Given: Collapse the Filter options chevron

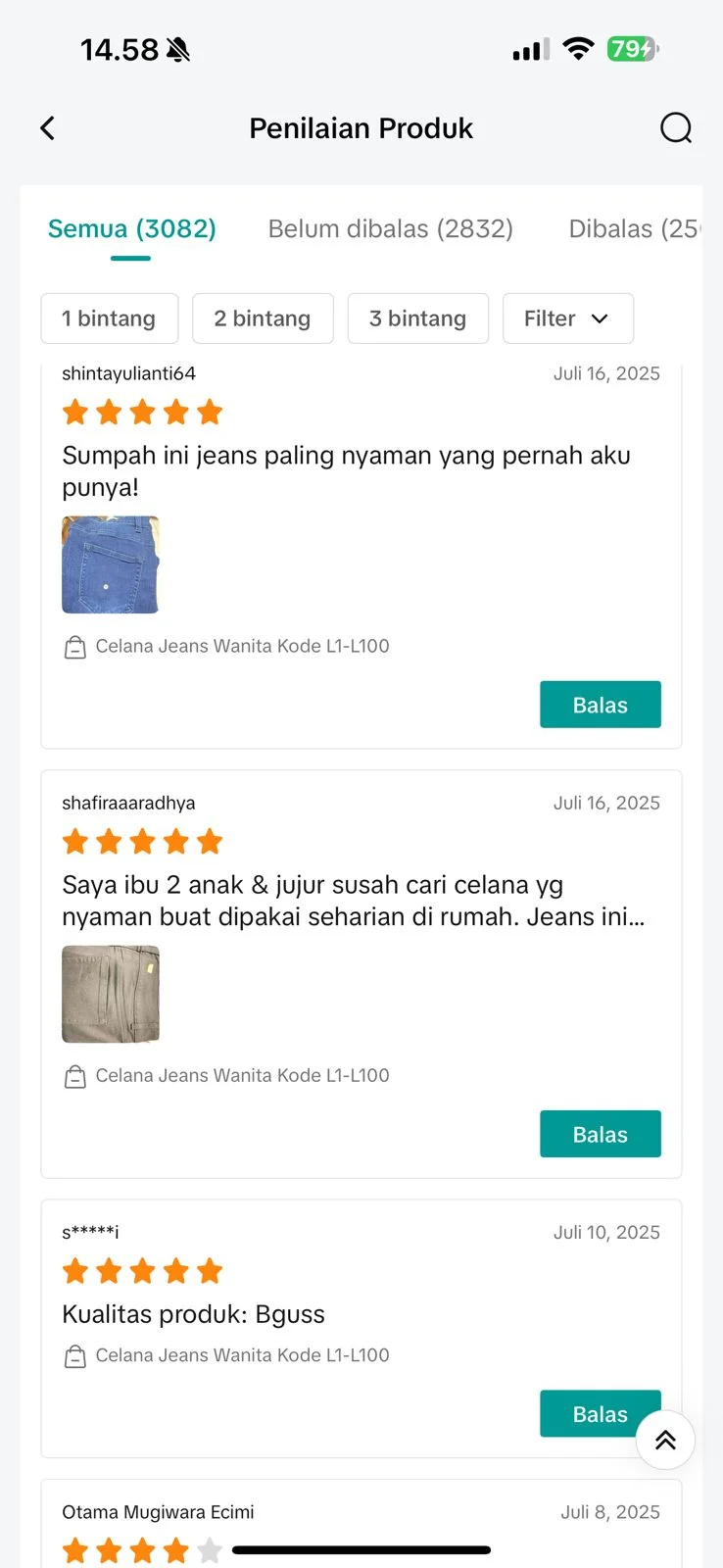Looking at the screenshot, I should point(599,318).
